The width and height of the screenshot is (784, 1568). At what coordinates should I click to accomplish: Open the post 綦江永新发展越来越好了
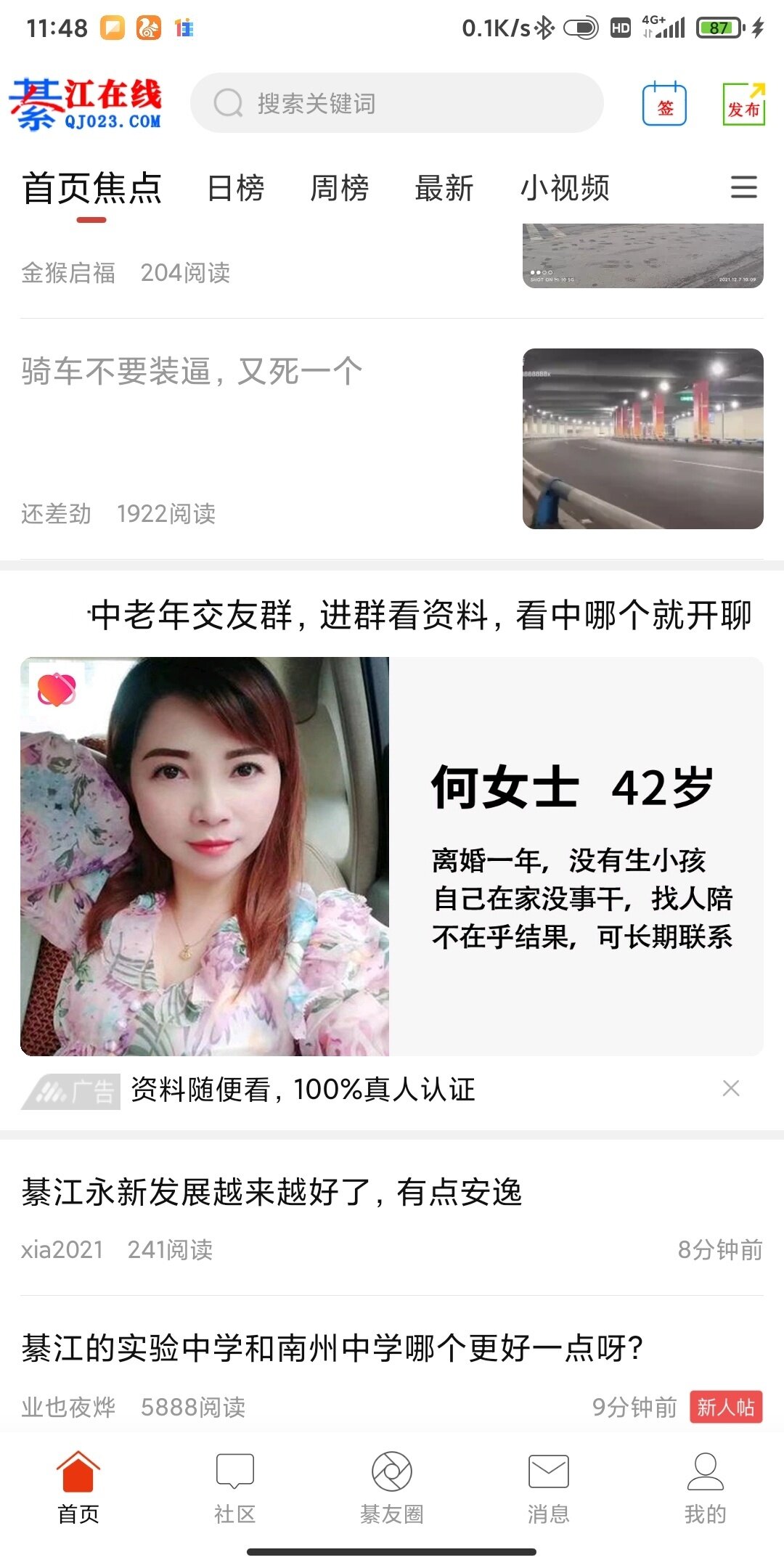click(x=271, y=1193)
